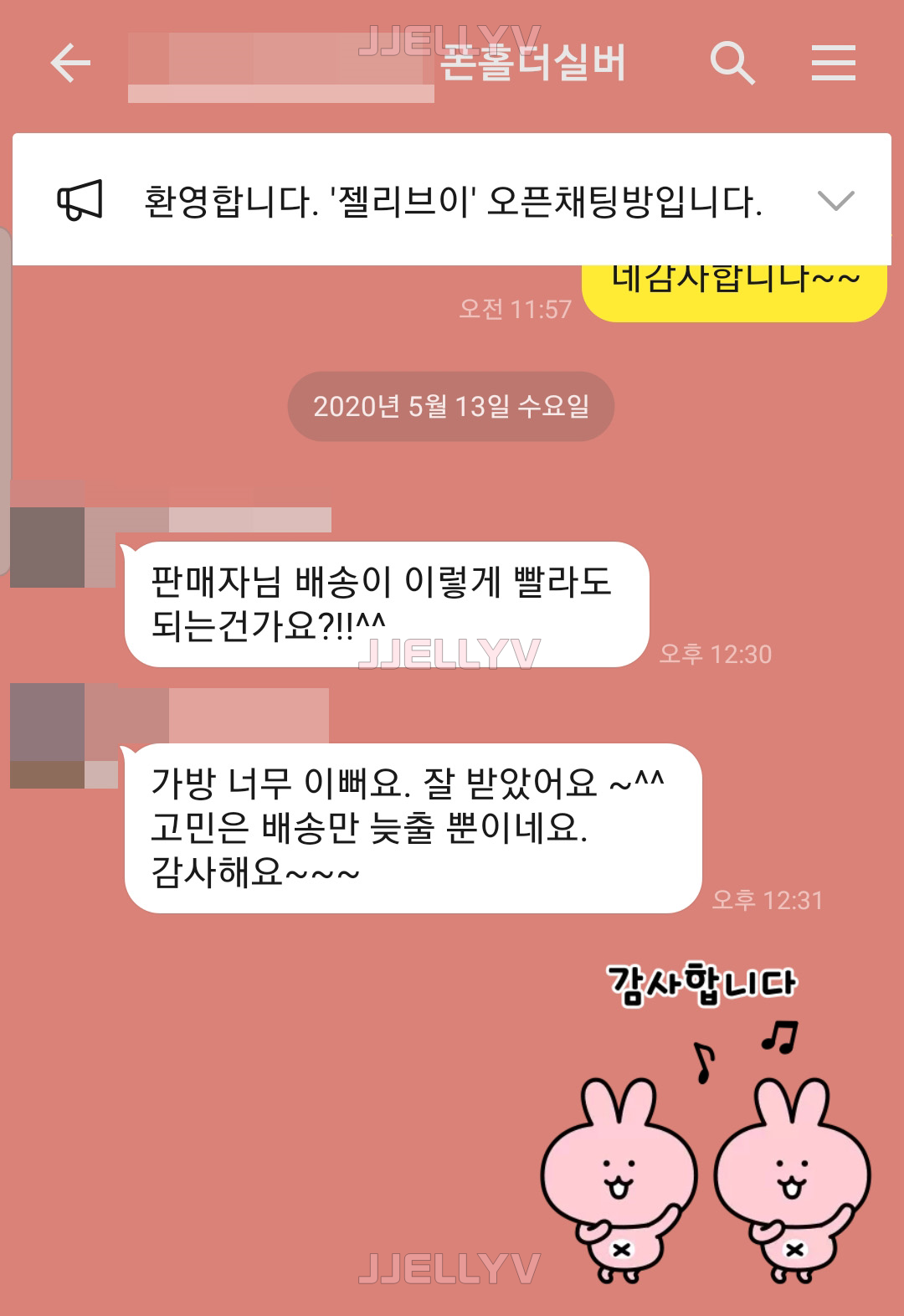
Task: Expand the welcome notice banner
Action: pos(835,201)
